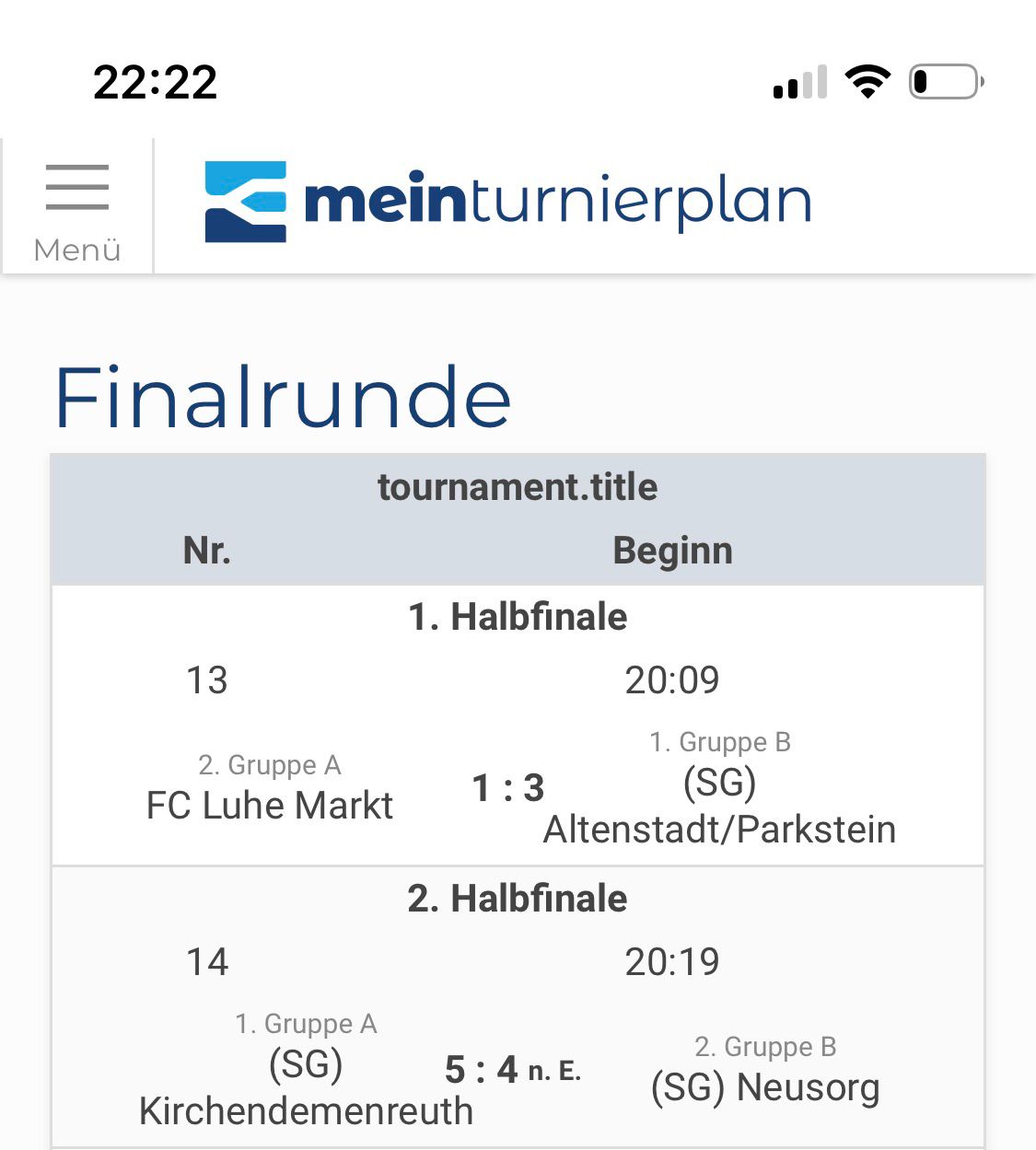Click the FC Luhe Markt team name

coord(269,805)
